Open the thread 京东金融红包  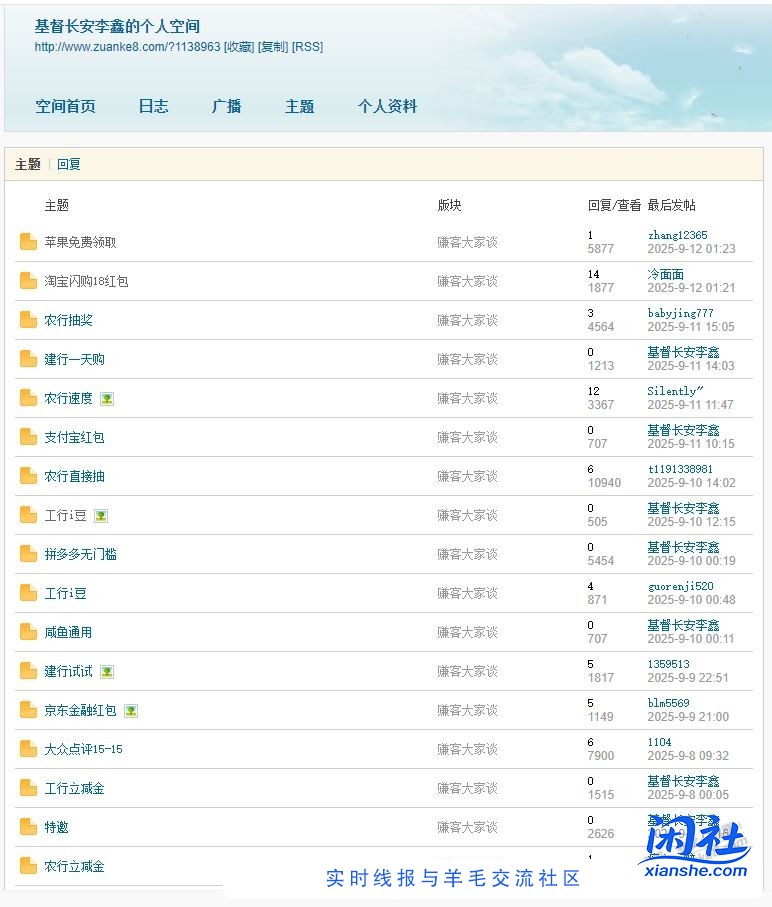(80, 710)
